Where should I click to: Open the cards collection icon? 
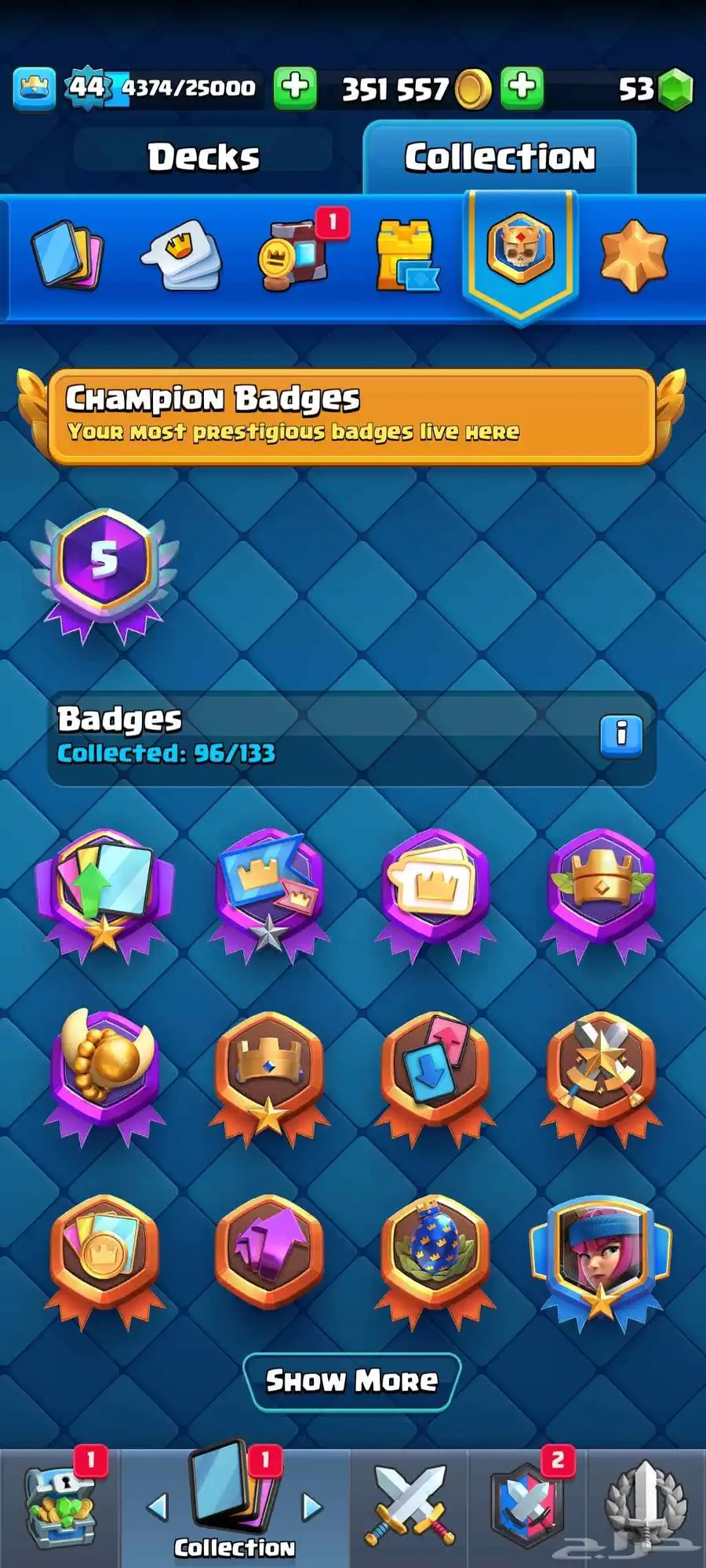67,256
